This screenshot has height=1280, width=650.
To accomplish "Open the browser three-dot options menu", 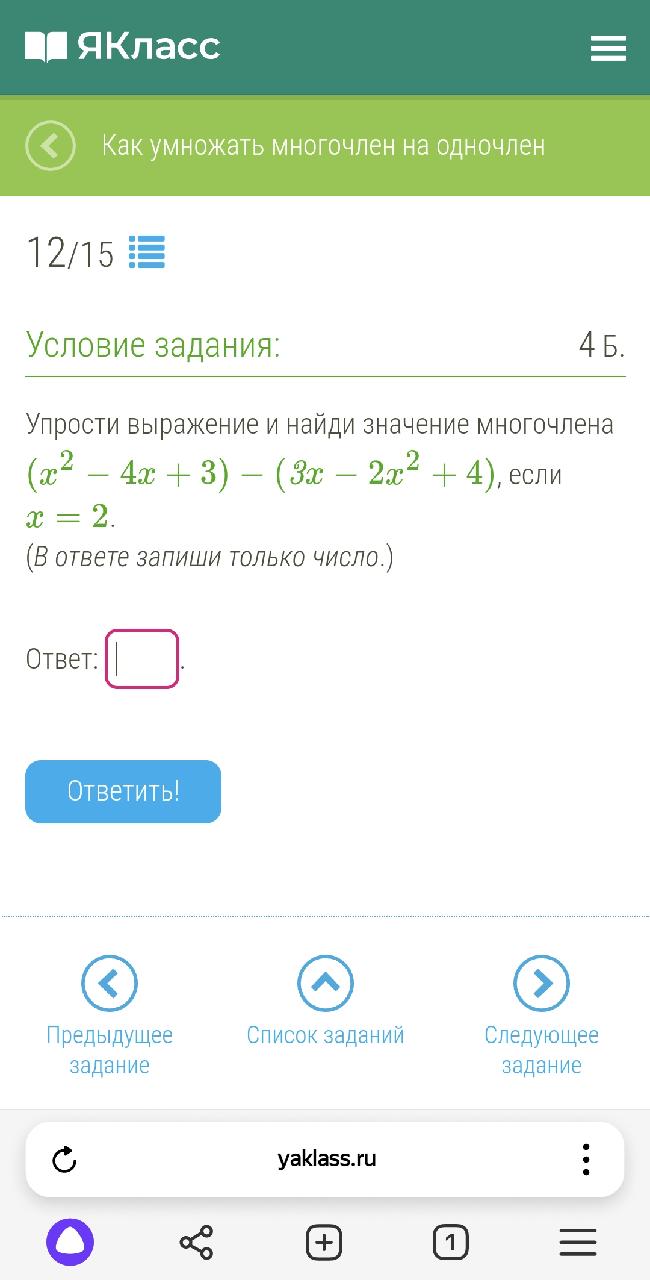I will click(x=586, y=1160).
